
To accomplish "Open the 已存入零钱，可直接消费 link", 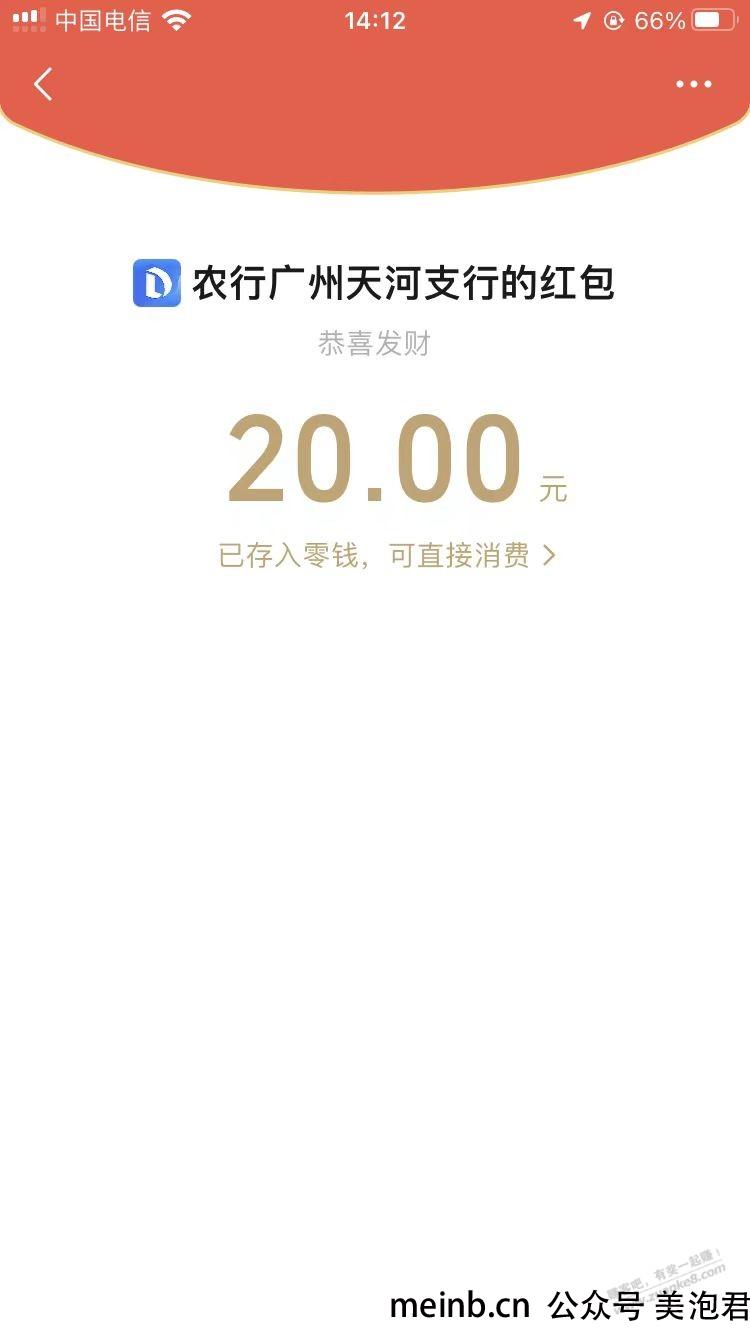I will click(x=387, y=556).
